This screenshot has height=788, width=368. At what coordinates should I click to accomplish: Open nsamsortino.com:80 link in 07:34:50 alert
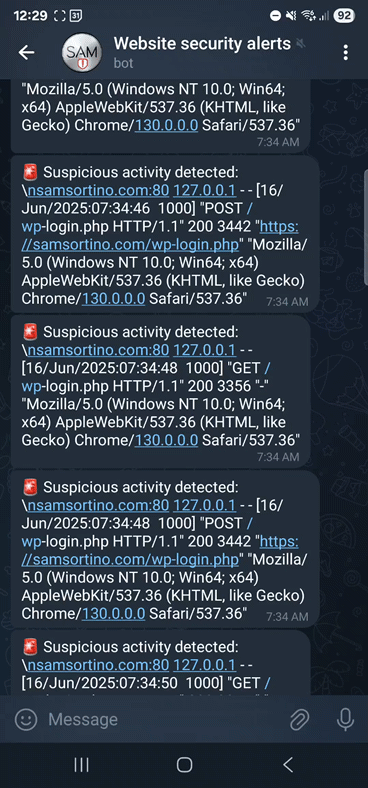pyautogui.click(x=98, y=665)
